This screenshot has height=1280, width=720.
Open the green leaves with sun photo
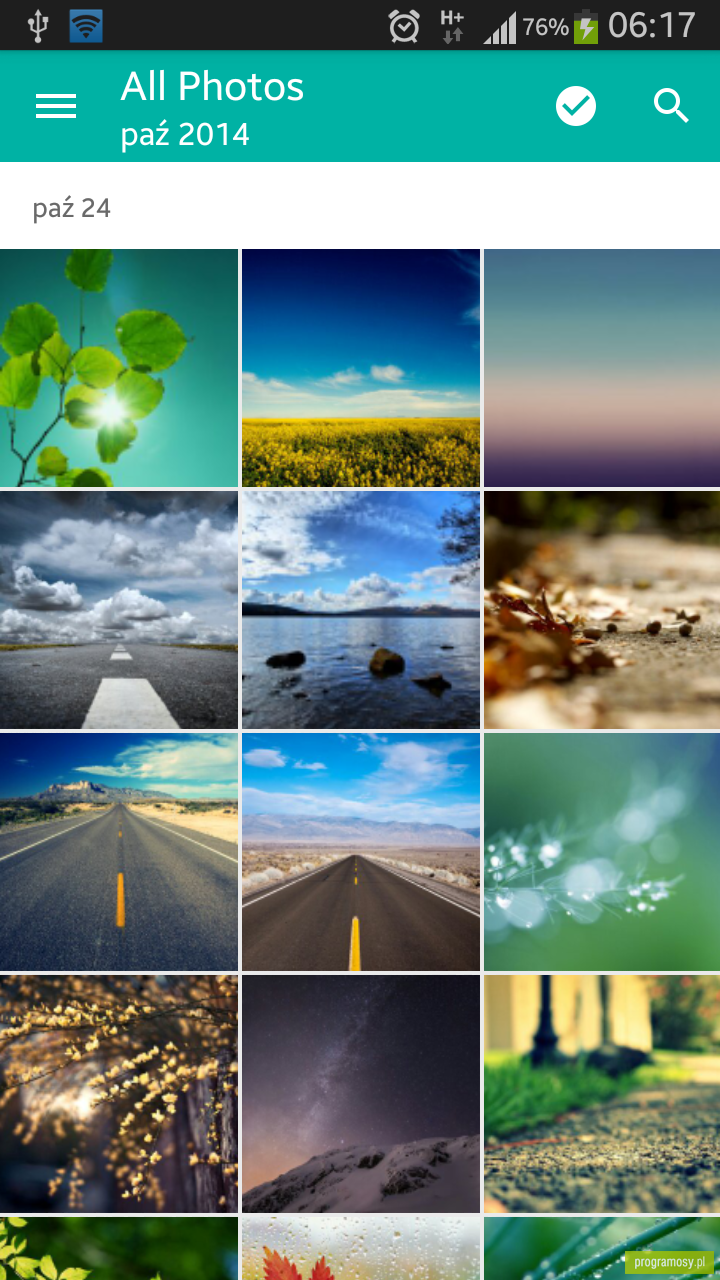119,368
